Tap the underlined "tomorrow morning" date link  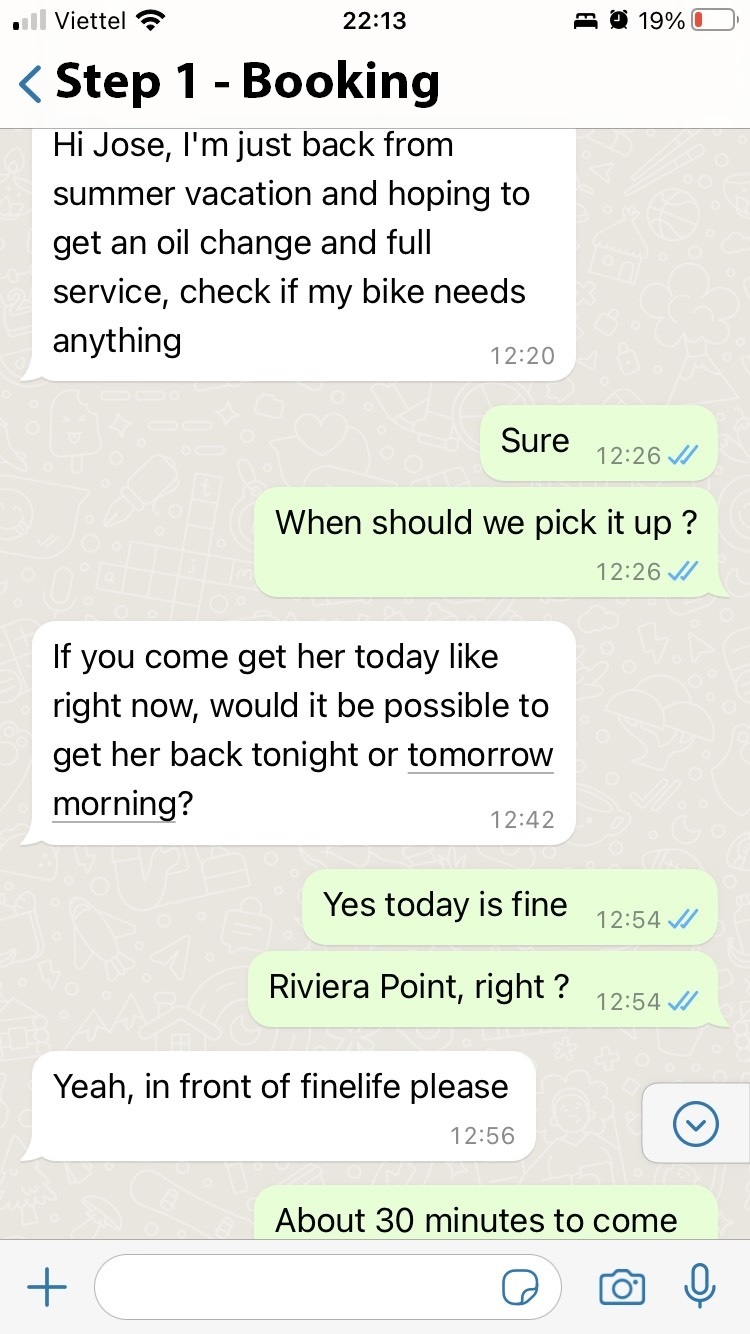tap(303, 780)
